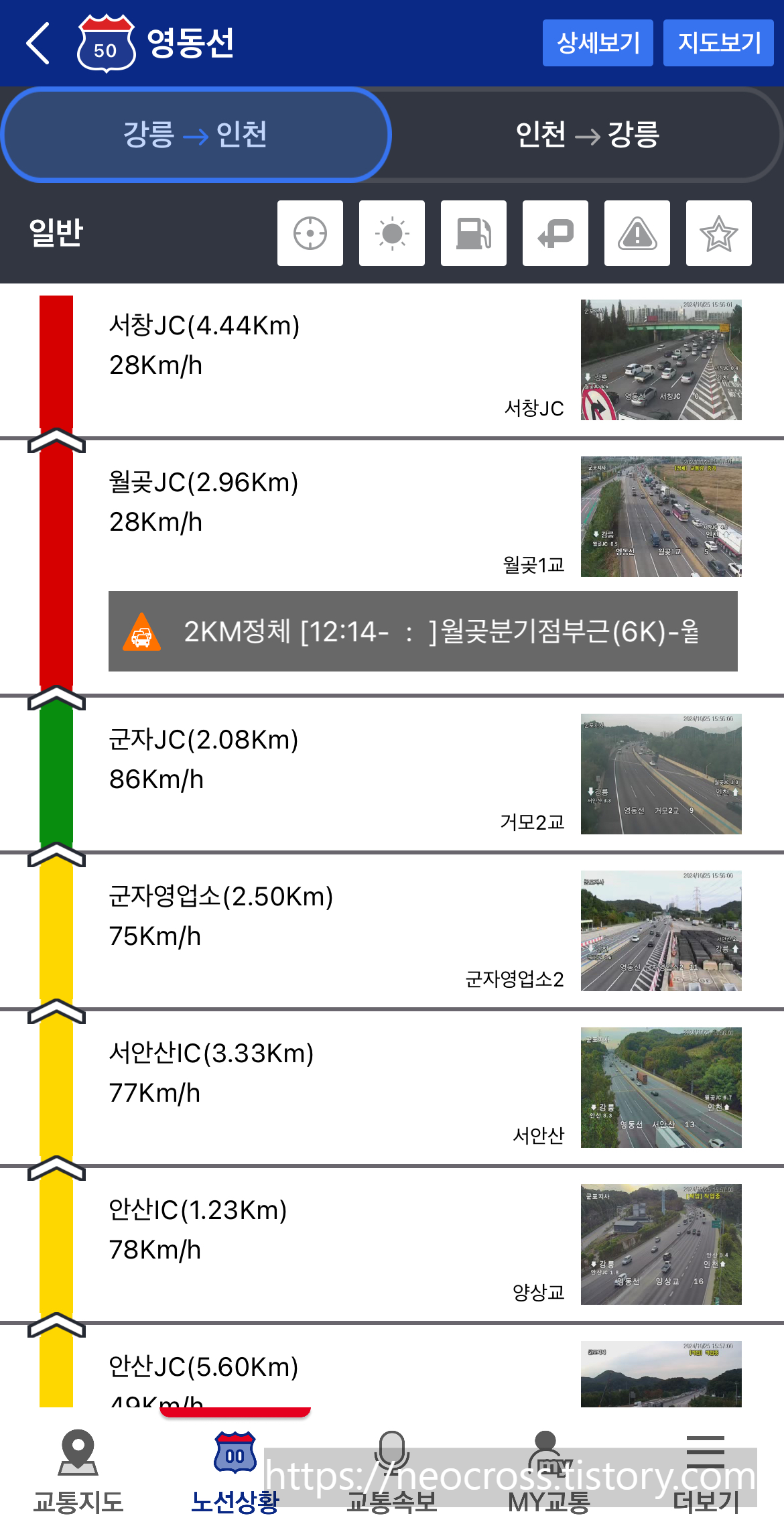View 서창JC CCTV camera thumbnail
The height and width of the screenshot is (1534, 784).
pyautogui.click(x=660, y=361)
